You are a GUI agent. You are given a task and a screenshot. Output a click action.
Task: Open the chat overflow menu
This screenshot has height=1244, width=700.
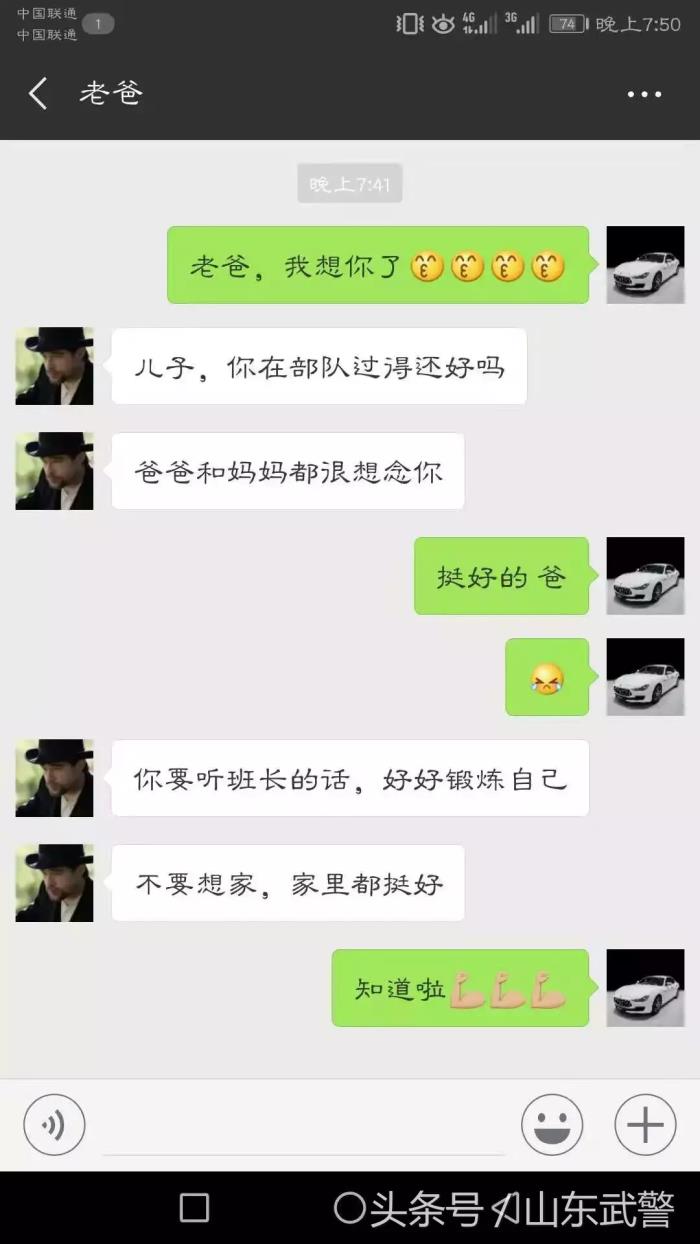coord(644,94)
